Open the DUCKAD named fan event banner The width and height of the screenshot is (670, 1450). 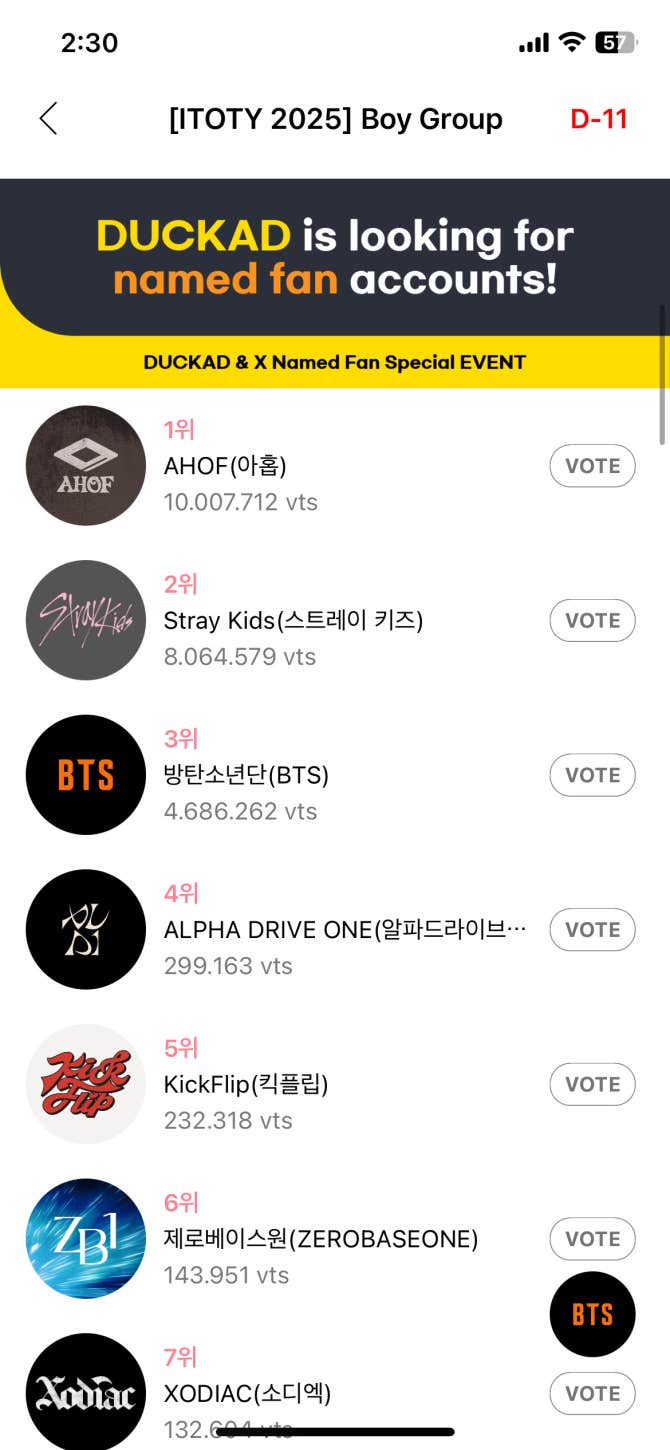[334, 283]
